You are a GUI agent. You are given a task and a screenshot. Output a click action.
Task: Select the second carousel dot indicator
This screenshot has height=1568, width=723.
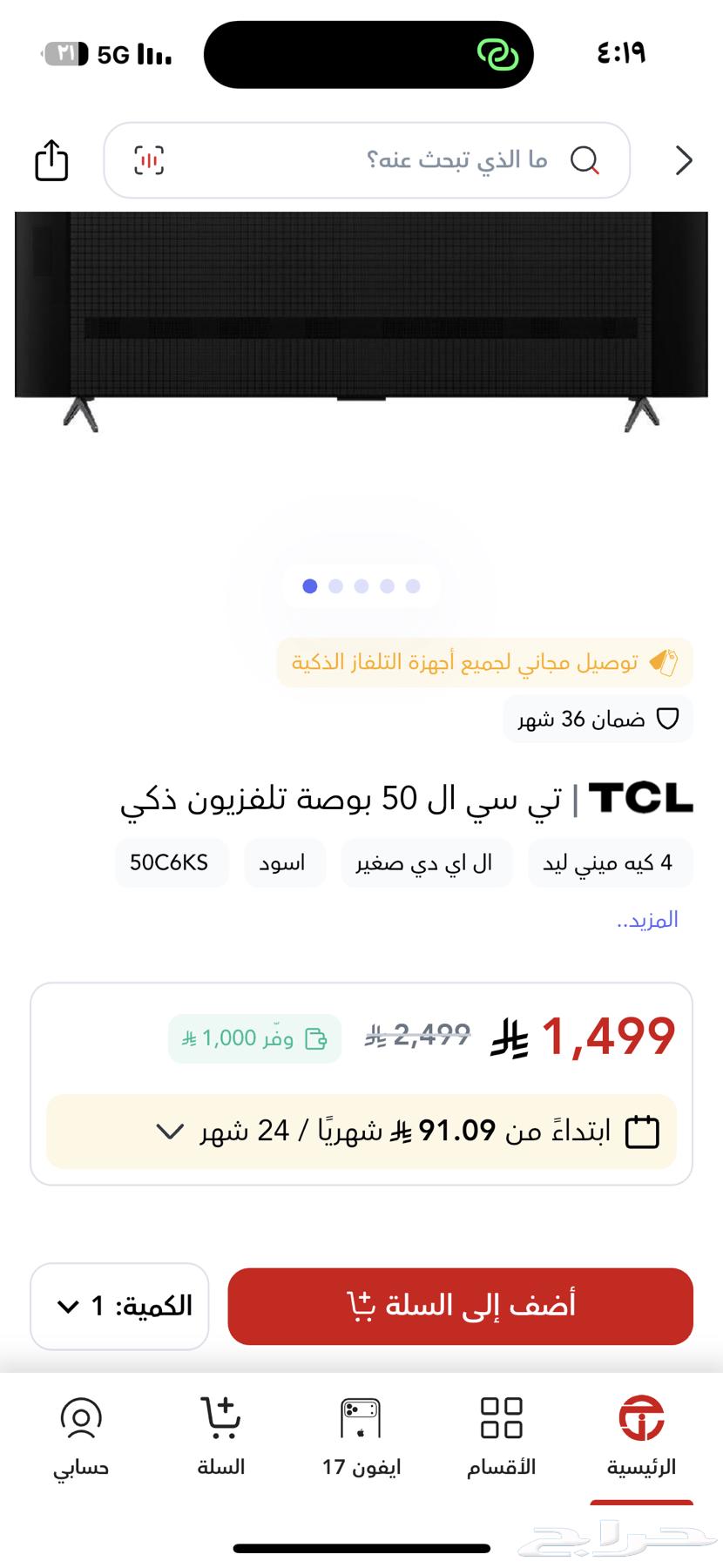(334, 585)
